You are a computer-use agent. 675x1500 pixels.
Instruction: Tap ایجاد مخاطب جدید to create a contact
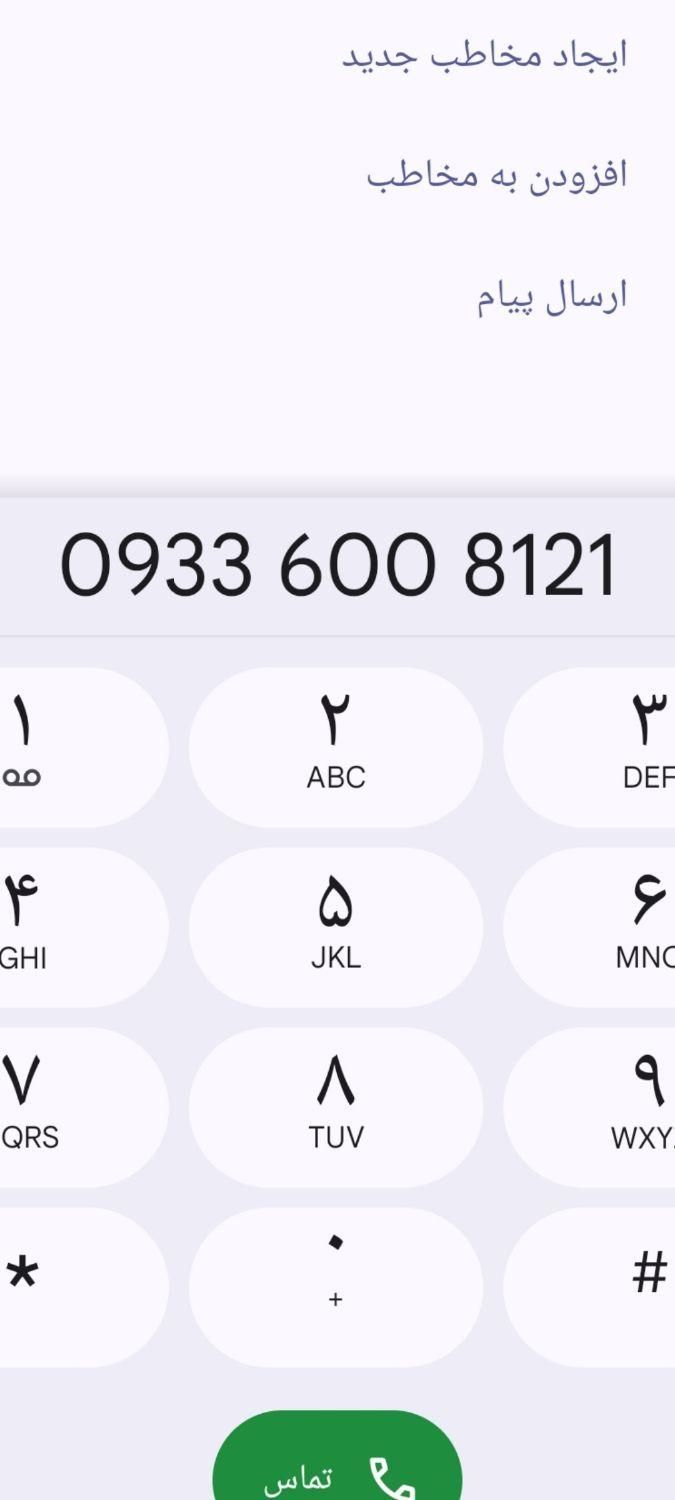[485, 55]
